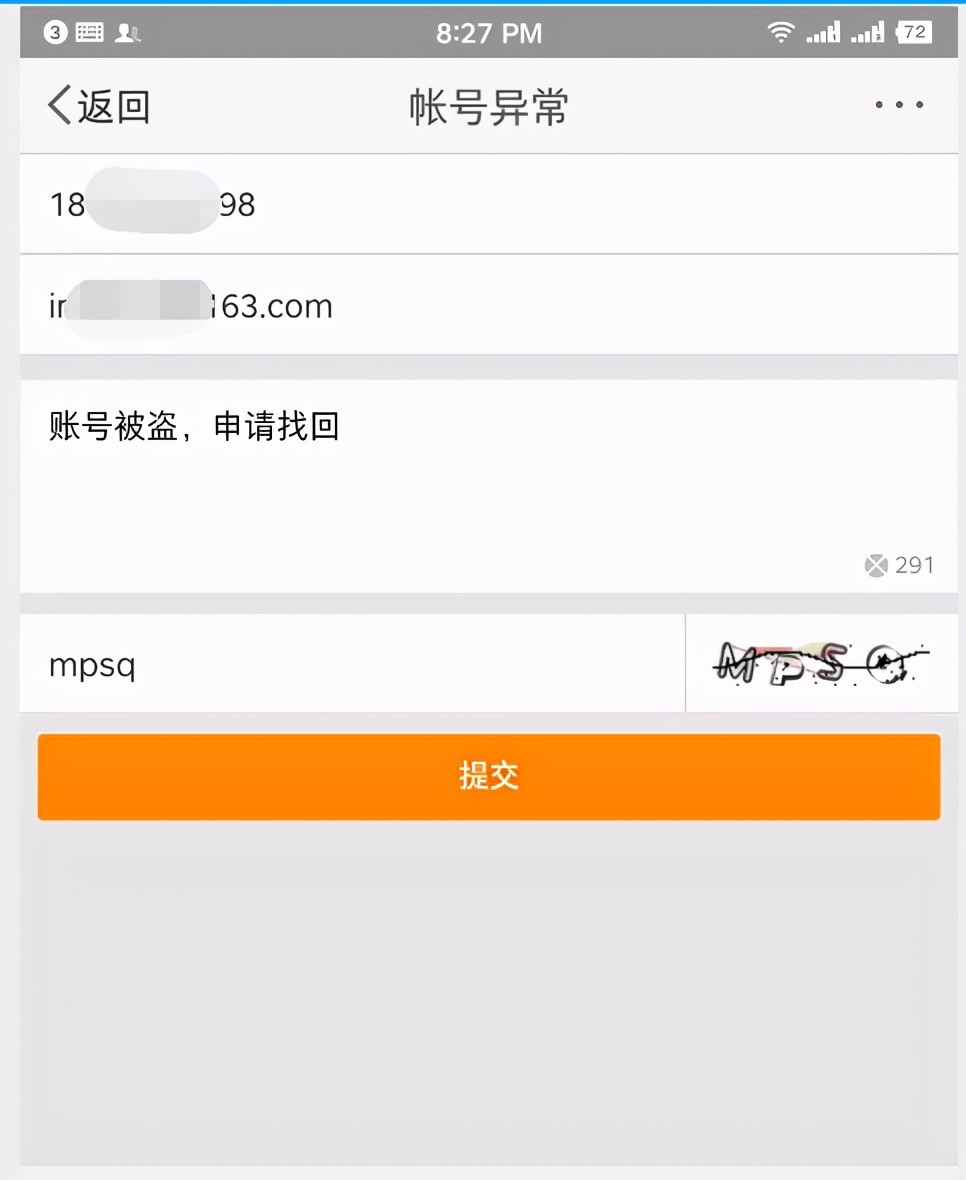Tap the clear-text icon next to 291 counter

pos(875,565)
